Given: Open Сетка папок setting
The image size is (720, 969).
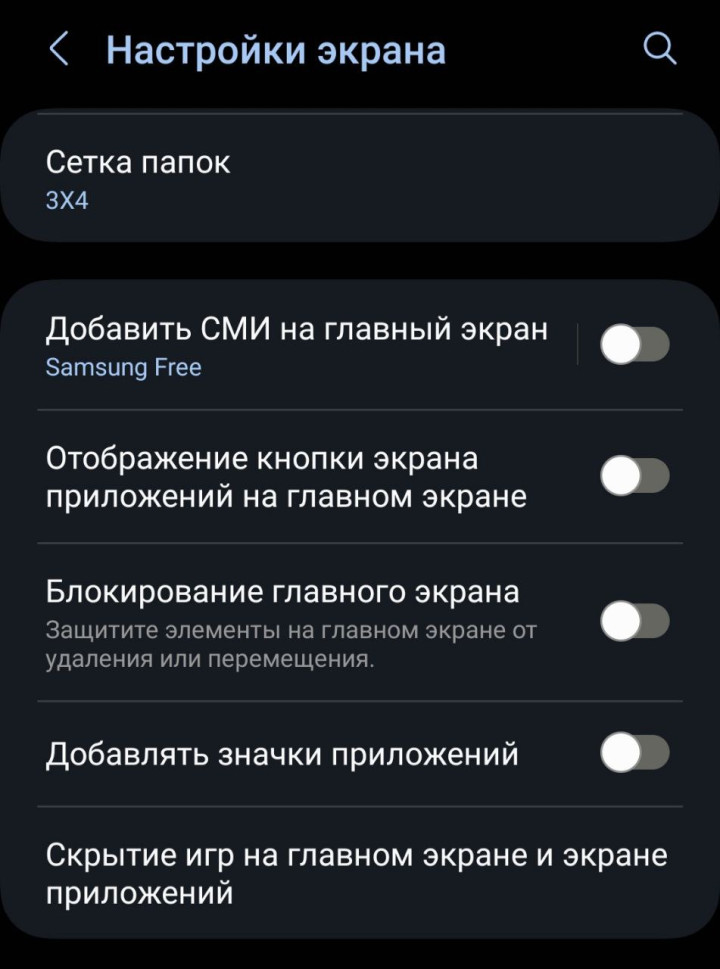Looking at the screenshot, I should tap(360, 179).
